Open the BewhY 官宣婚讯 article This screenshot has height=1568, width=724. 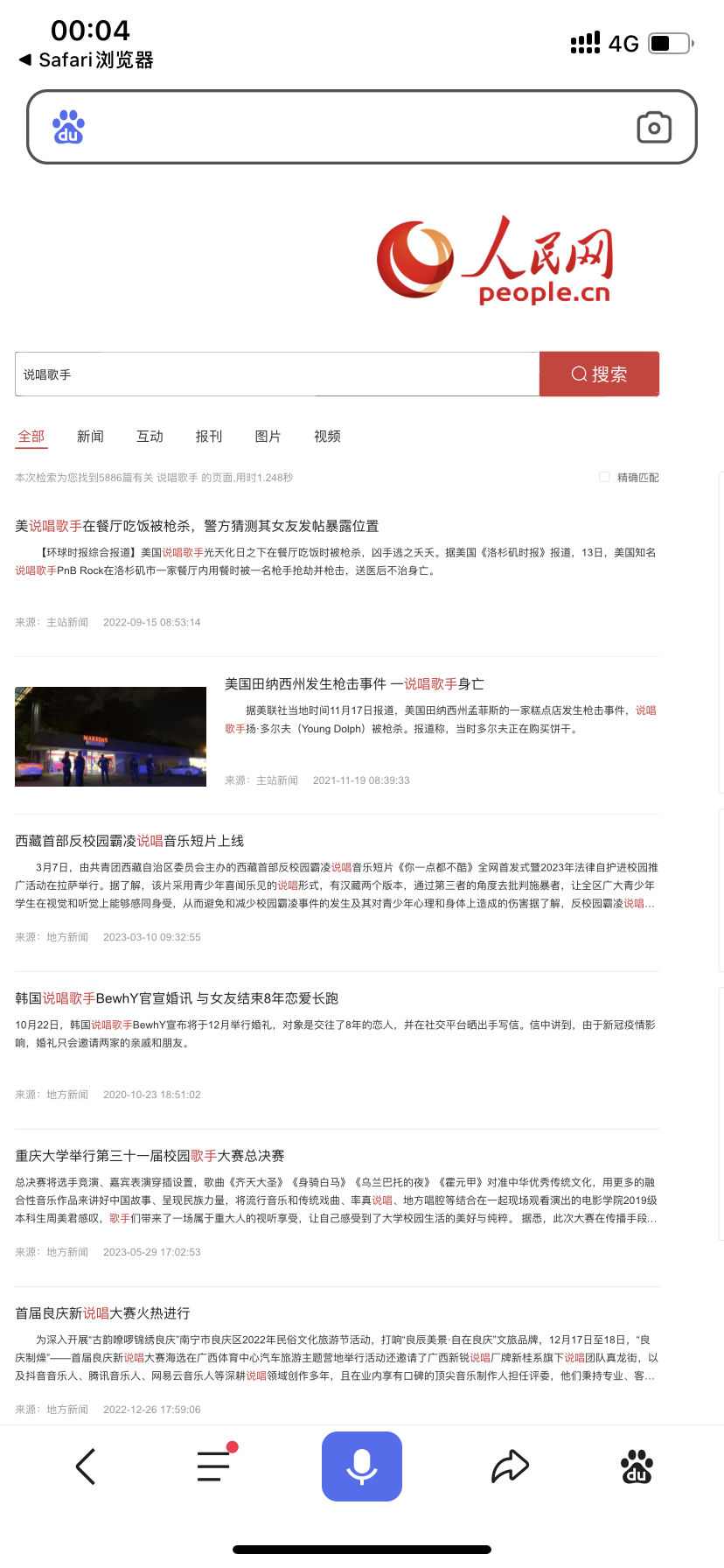[x=177, y=998]
